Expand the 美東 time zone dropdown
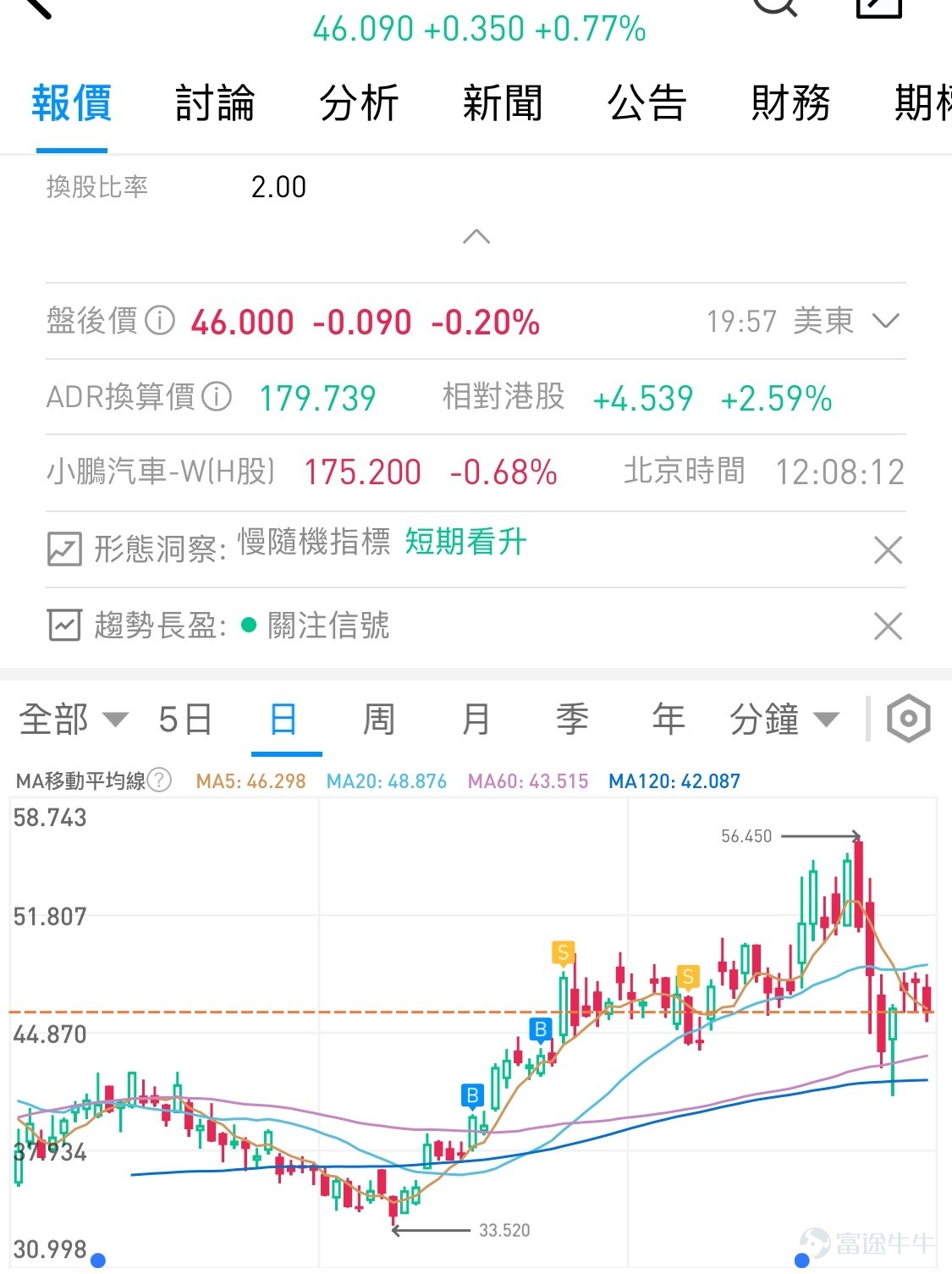This screenshot has height=1274, width=952. pos(885,322)
